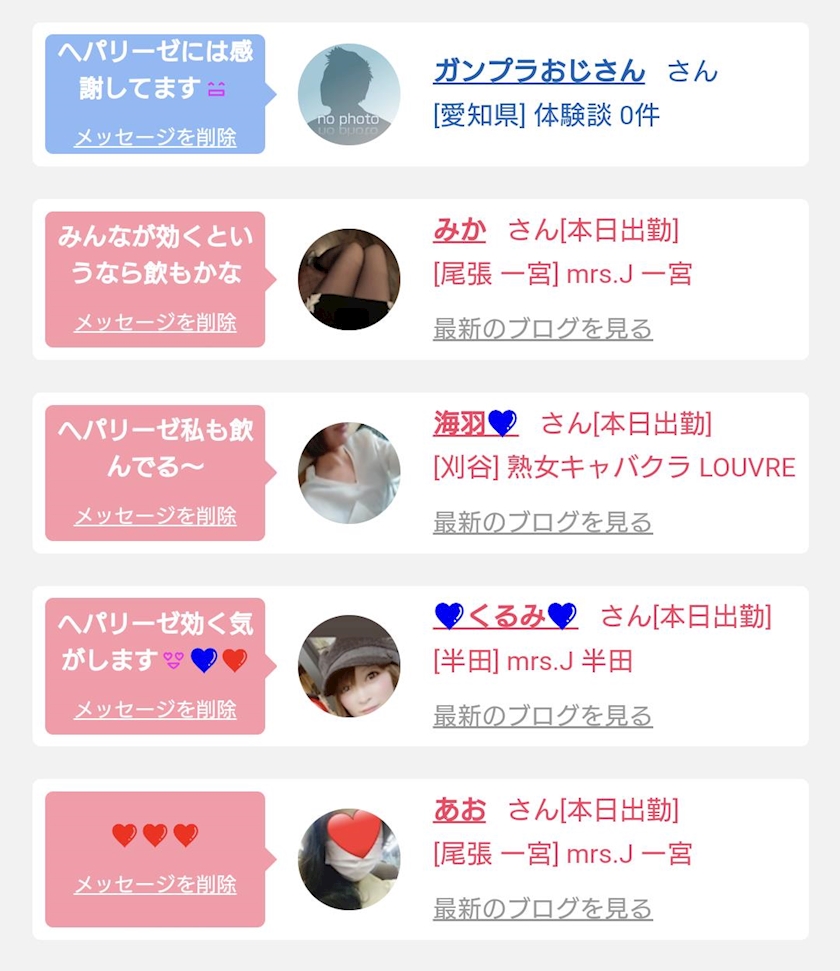The height and width of the screenshot is (971, 840).
Task: Open あお's profile name link
Action: tap(459, 810)
